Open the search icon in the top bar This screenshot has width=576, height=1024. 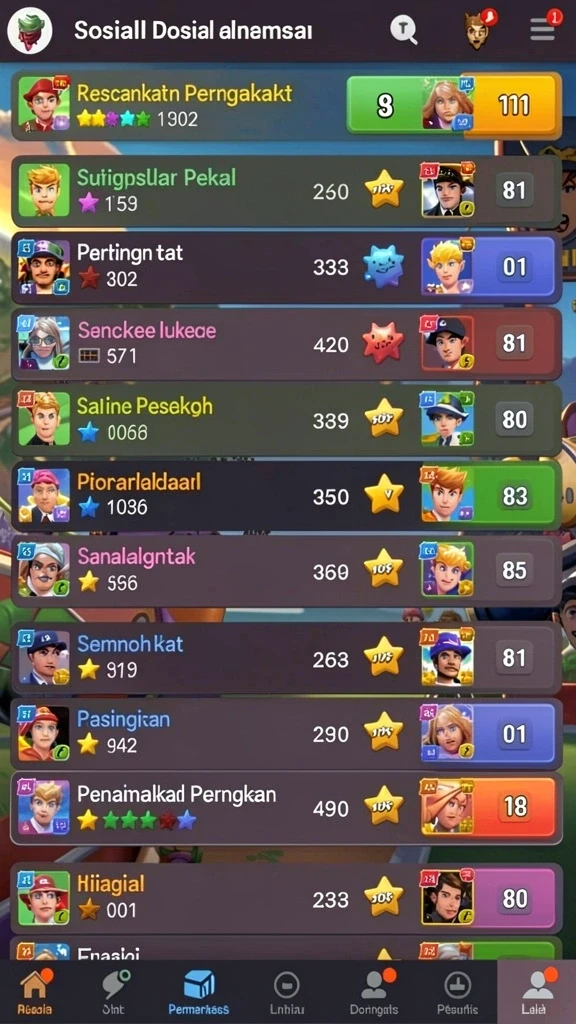coord(404,29)
